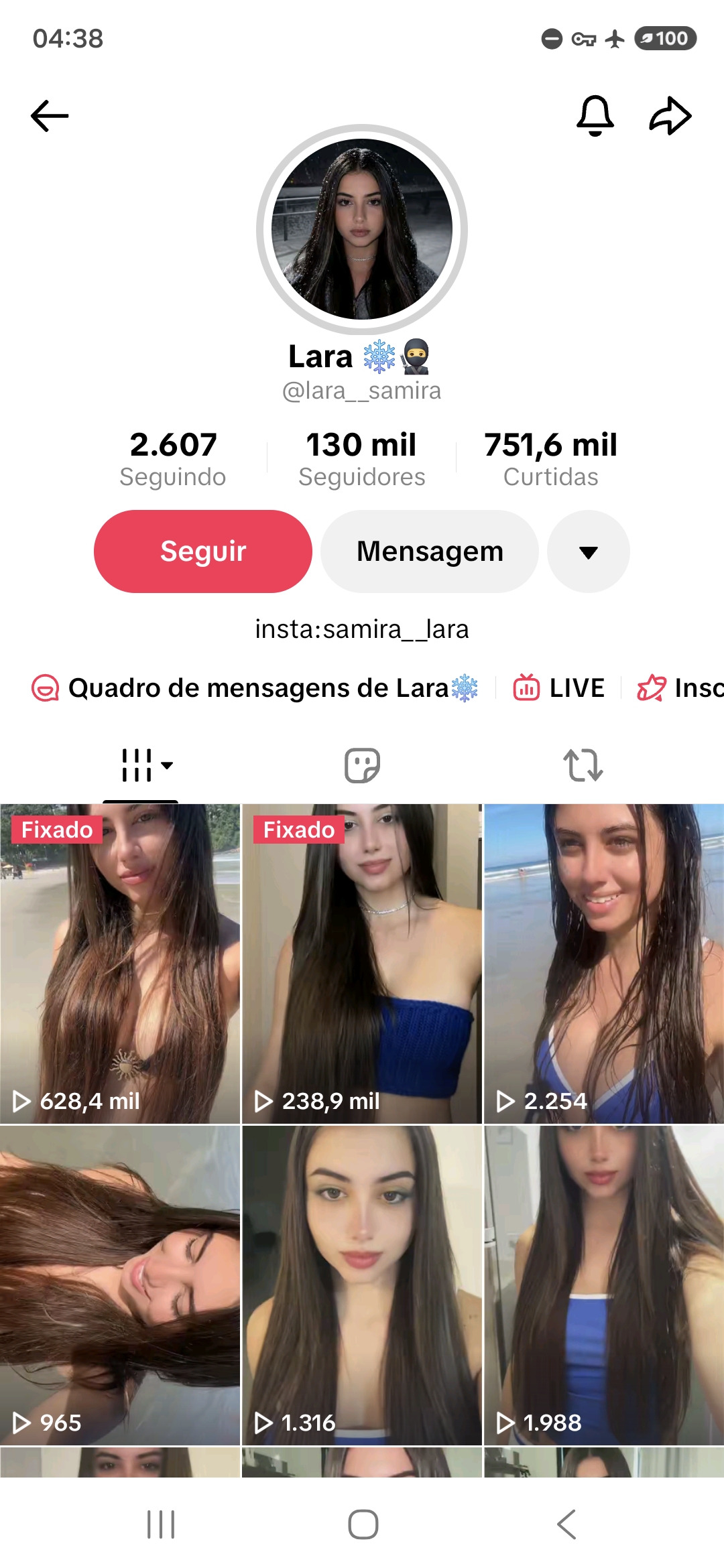
Task: Go back using the top-left arrow
Action: pyautogui.click(x=50, y=116)
